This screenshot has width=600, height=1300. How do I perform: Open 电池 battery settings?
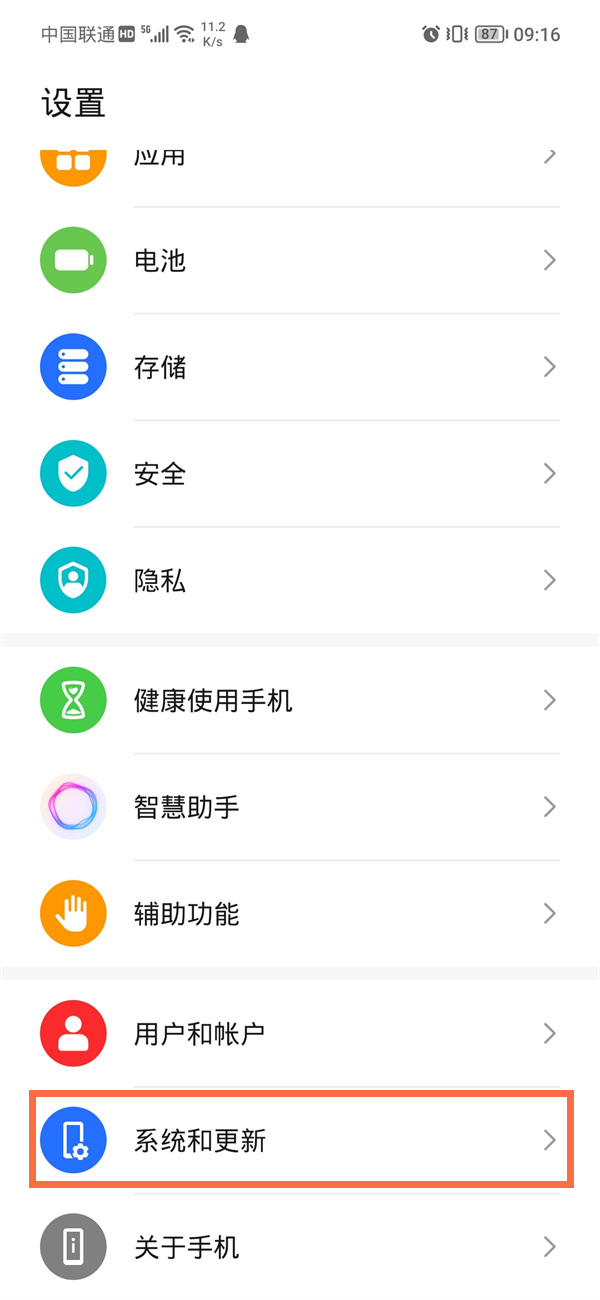(x=300, y=261)
